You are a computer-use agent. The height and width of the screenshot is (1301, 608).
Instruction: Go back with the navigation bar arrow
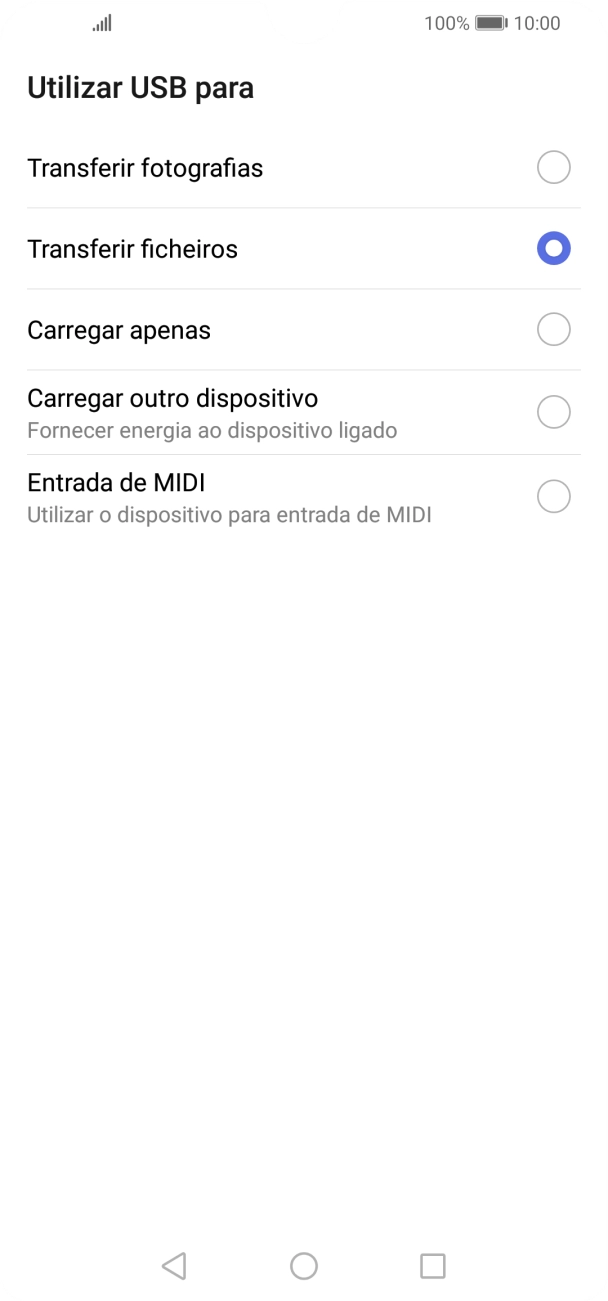pyautogui.click(x=174, y=1266)
